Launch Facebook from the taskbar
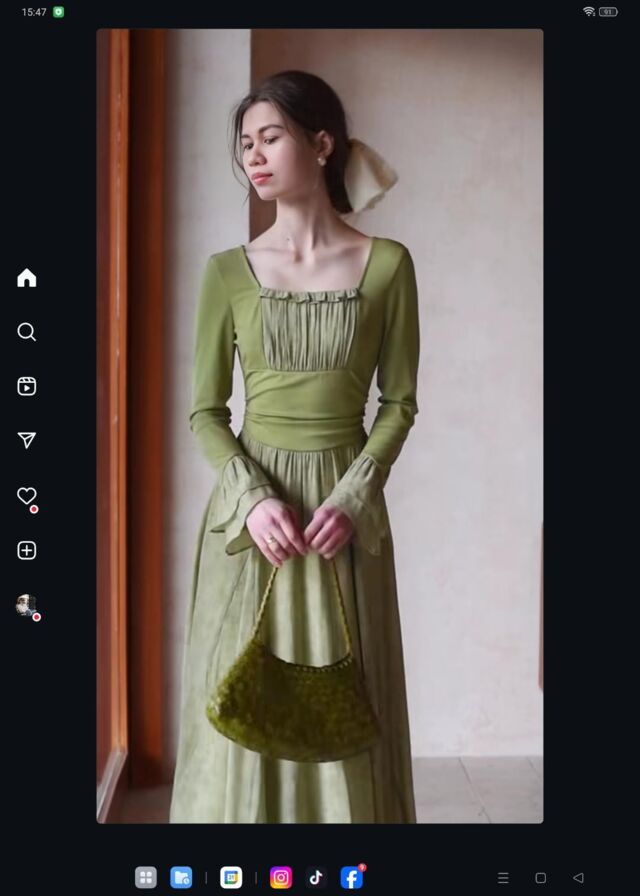This screenshot has width=640, height=896. point(351,878)
